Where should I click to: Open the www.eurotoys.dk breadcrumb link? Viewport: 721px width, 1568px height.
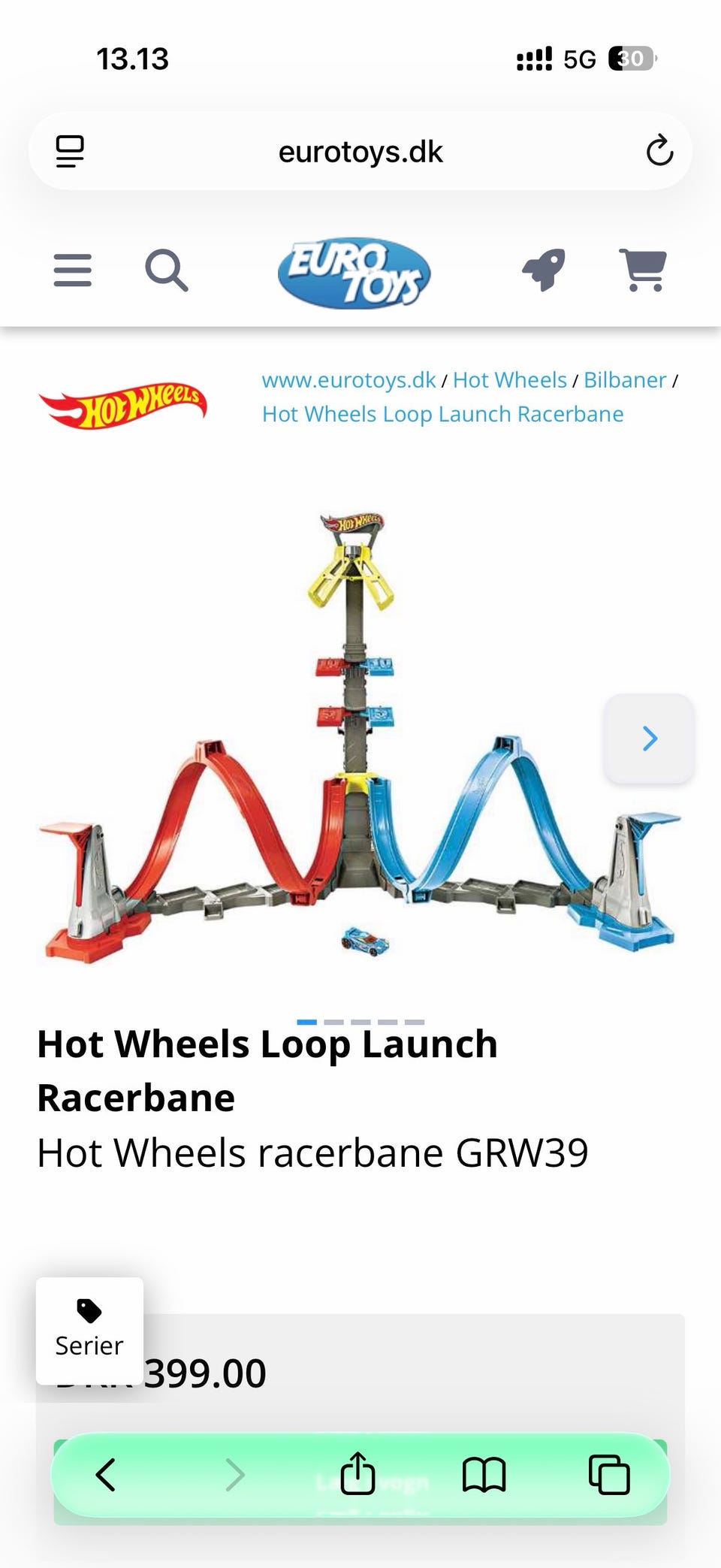(348, 380)
